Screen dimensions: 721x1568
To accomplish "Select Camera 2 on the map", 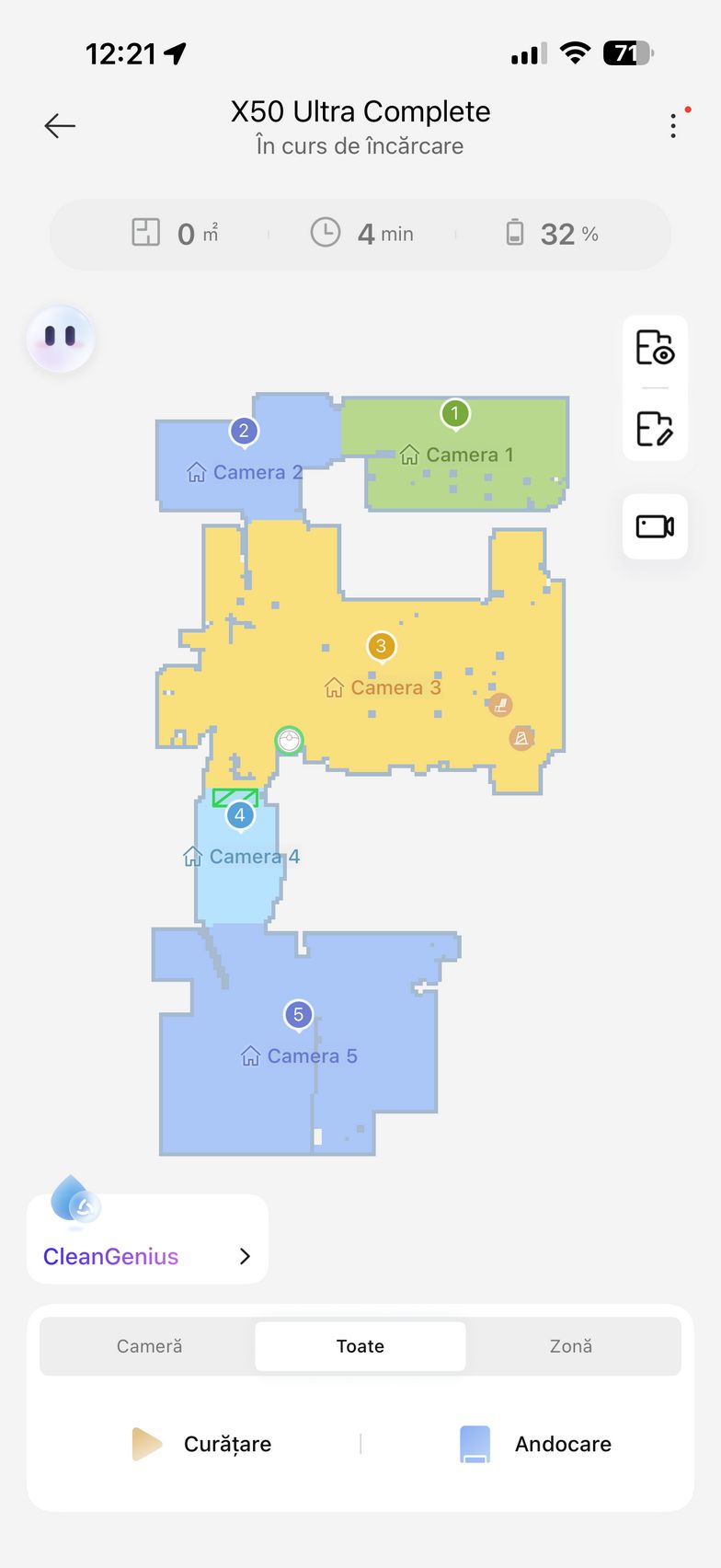I will 245,472.
